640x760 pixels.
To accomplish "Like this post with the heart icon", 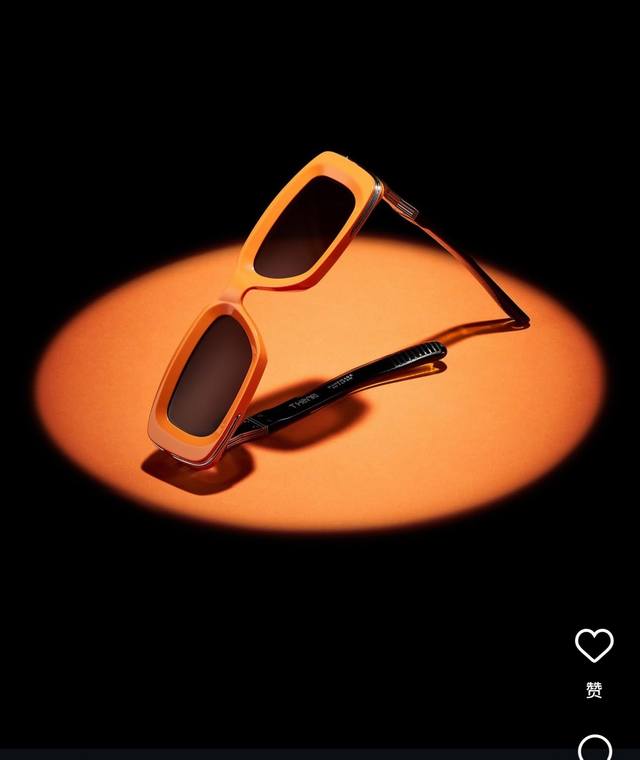I will (594, 646).
